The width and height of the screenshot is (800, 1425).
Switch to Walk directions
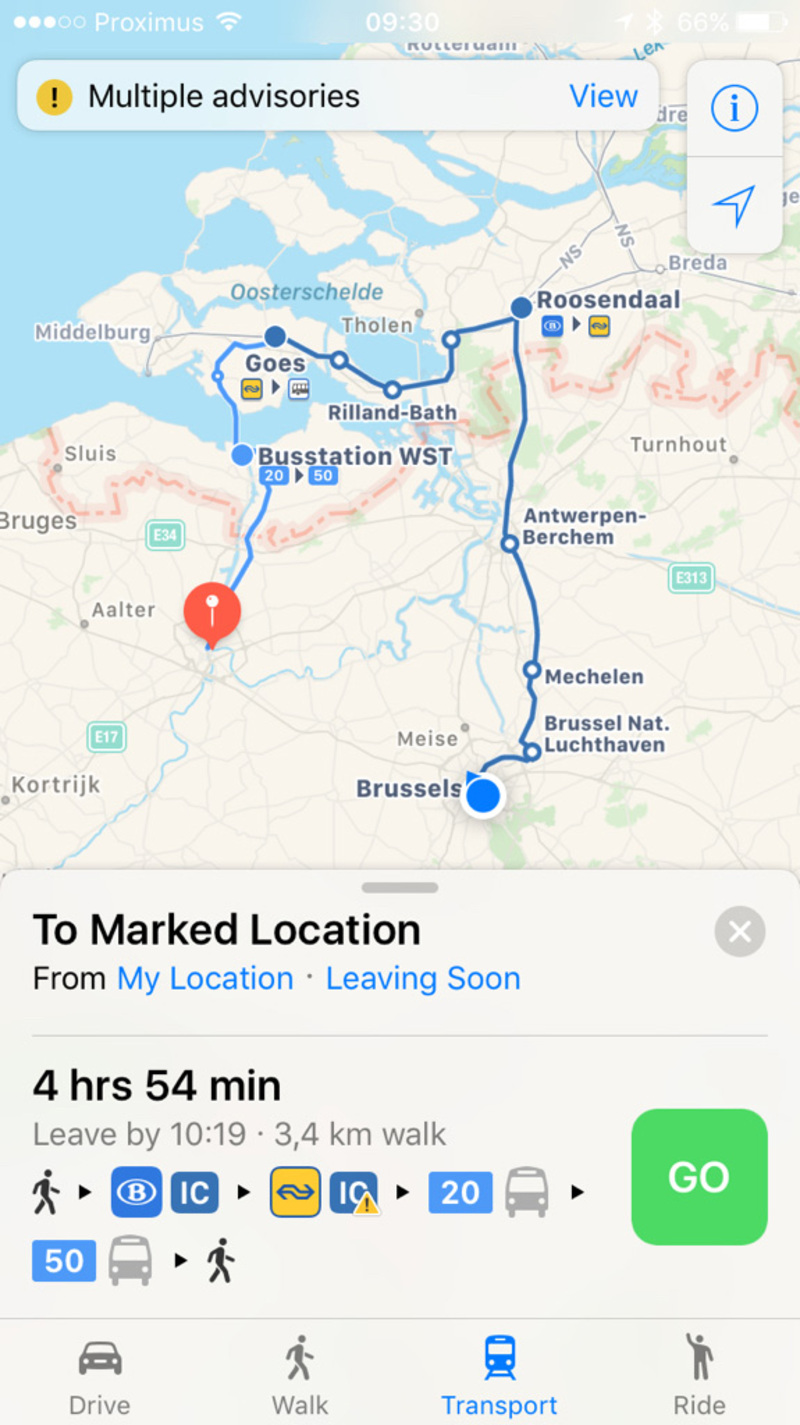300,1376
